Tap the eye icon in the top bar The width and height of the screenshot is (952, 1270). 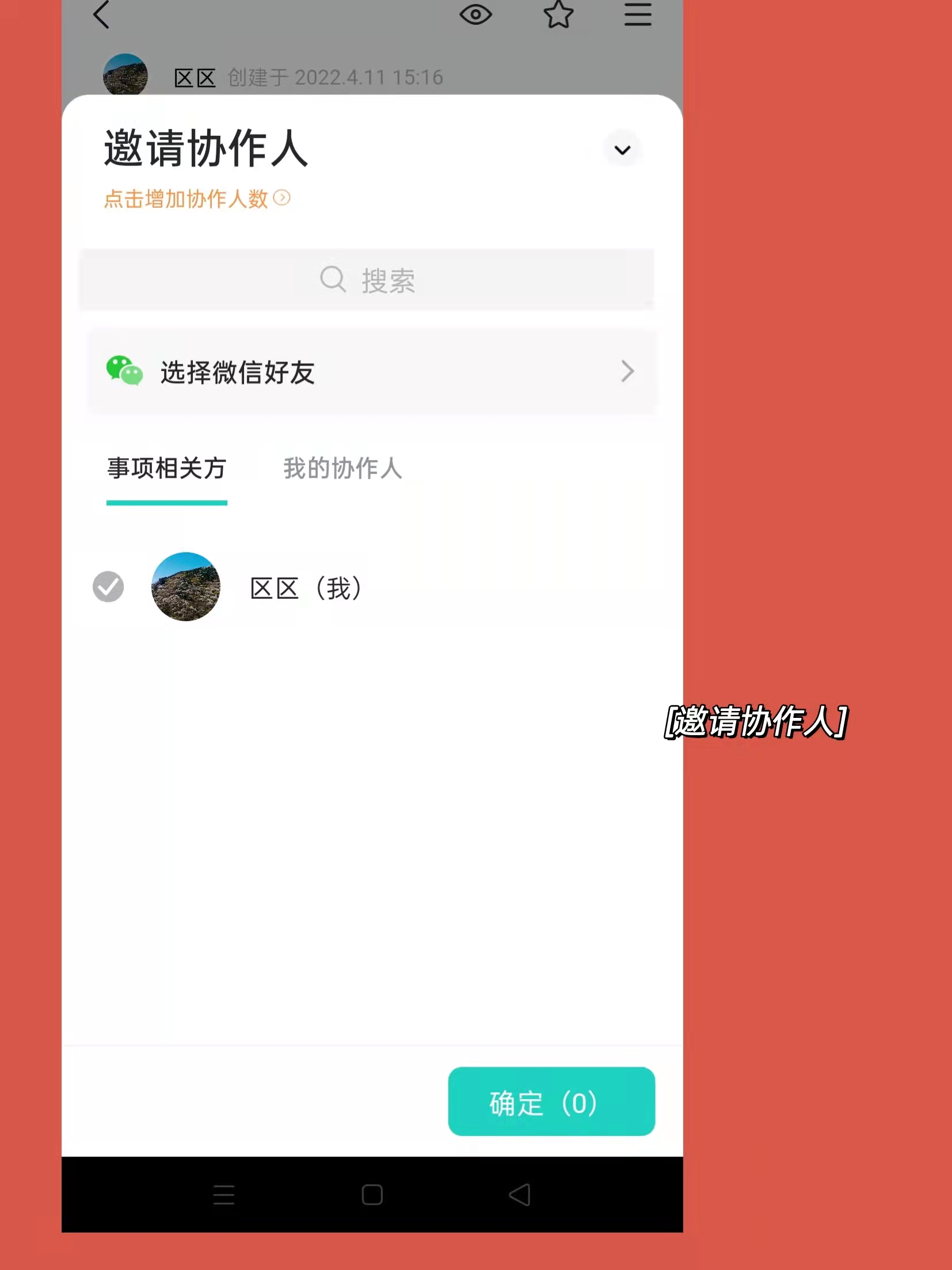(475, 15)
